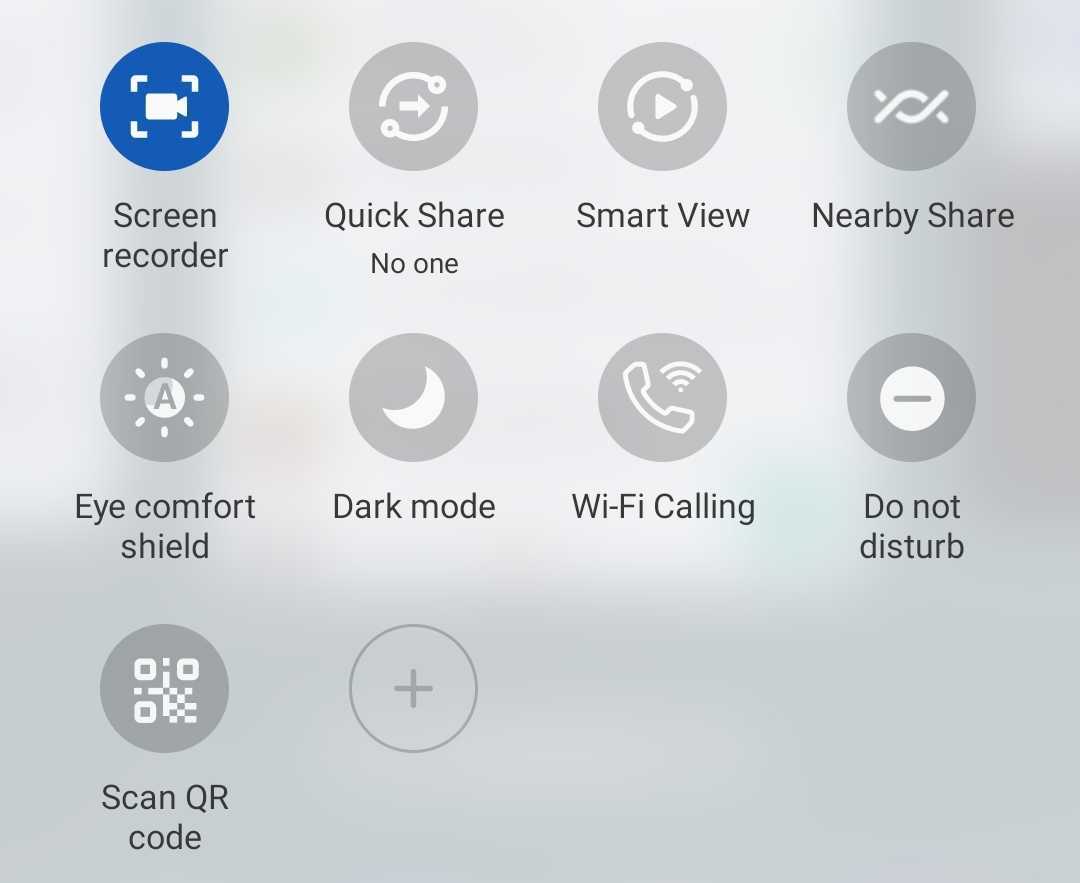Switch on Dark mode

(x=413, y=397)
